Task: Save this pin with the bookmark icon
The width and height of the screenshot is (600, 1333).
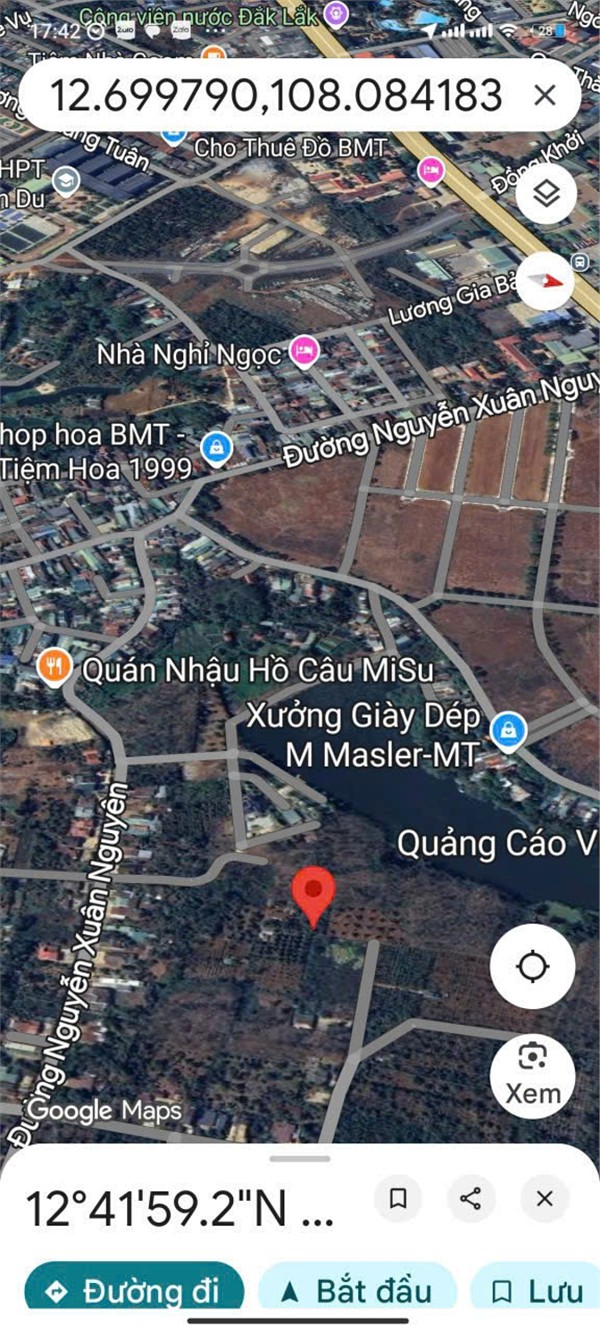Action: pyautogui.click(x=398, y=1199)
